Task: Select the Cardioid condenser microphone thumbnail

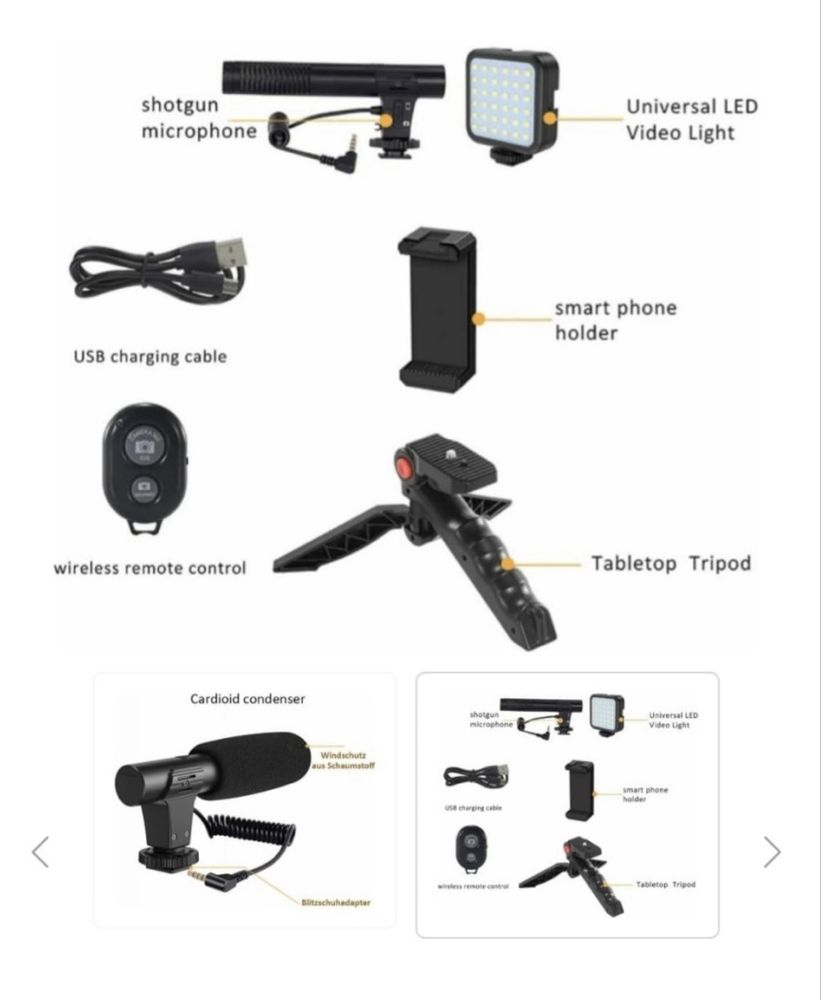Action: coord(244,800)
